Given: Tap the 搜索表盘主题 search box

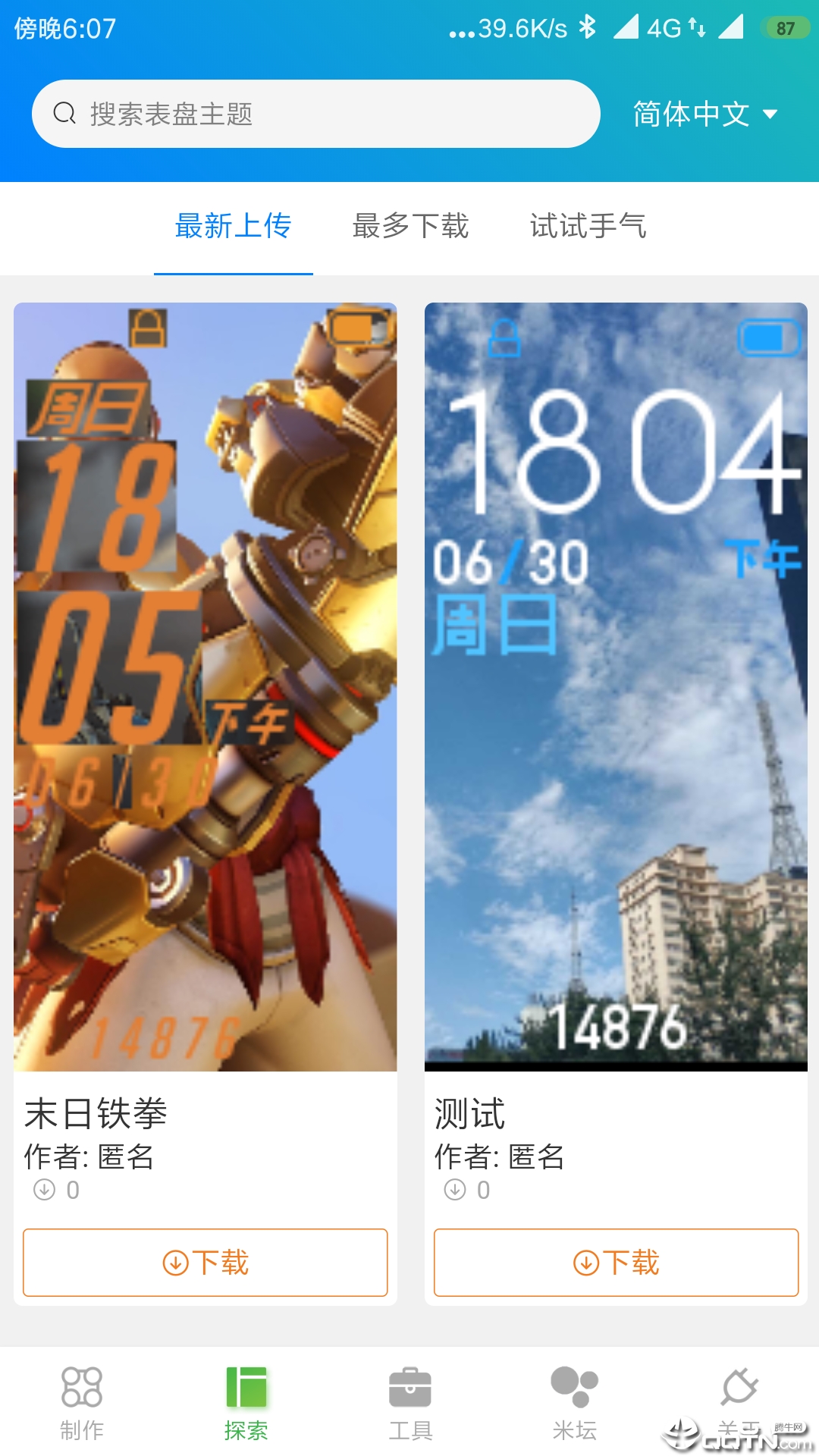Looking at the screenshot, I should (315, 114).
